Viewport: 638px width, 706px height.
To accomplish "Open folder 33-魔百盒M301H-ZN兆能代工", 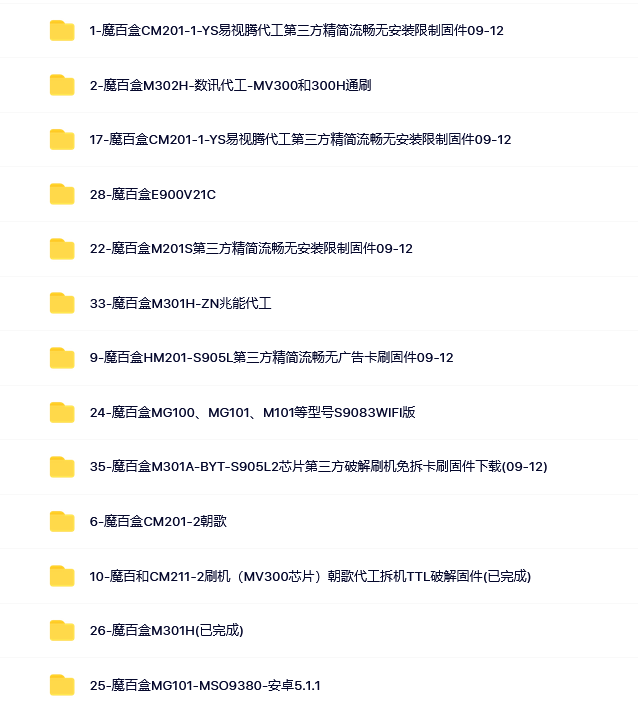I will [180, 303].
